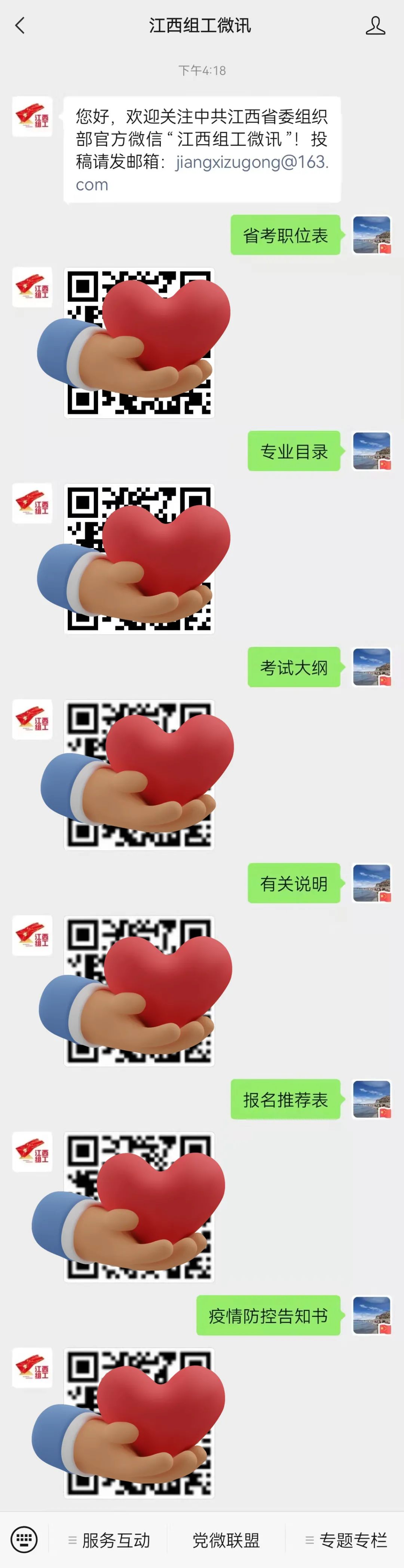View the image sent after 报名推荐表

coord(139,1207)
